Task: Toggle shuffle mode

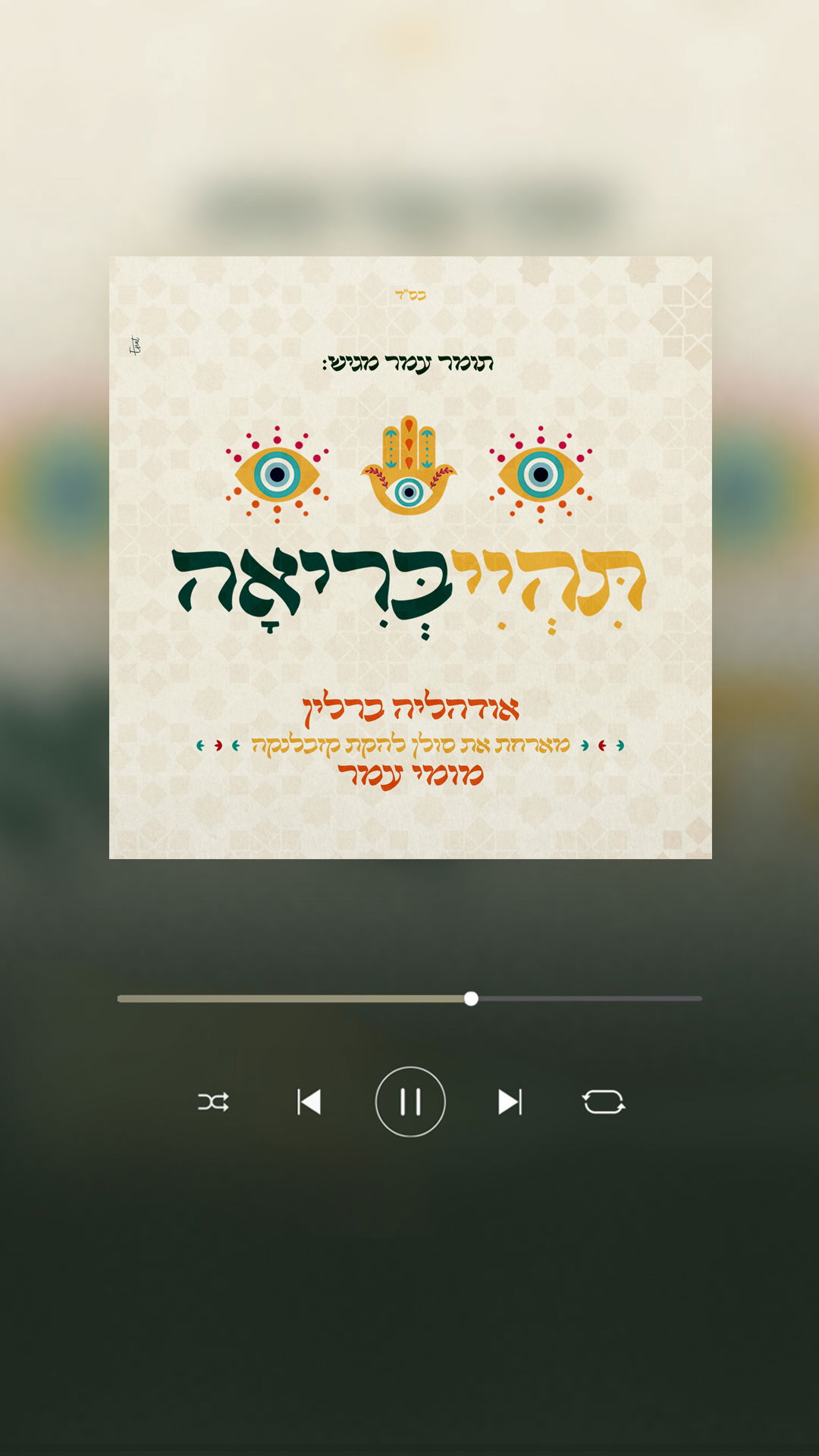Action: [213, 1102]
